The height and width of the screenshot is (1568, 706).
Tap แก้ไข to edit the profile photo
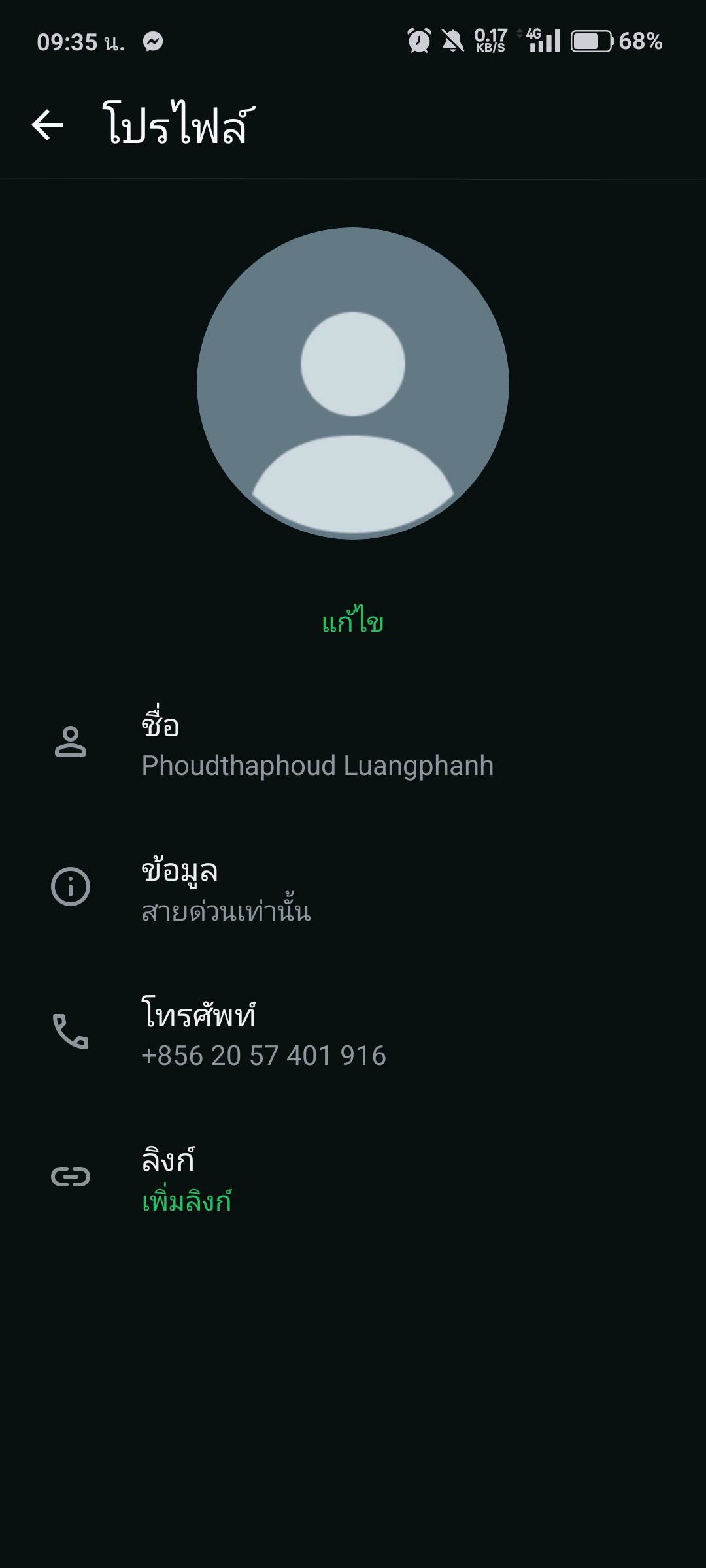click(x=353, y=623)
